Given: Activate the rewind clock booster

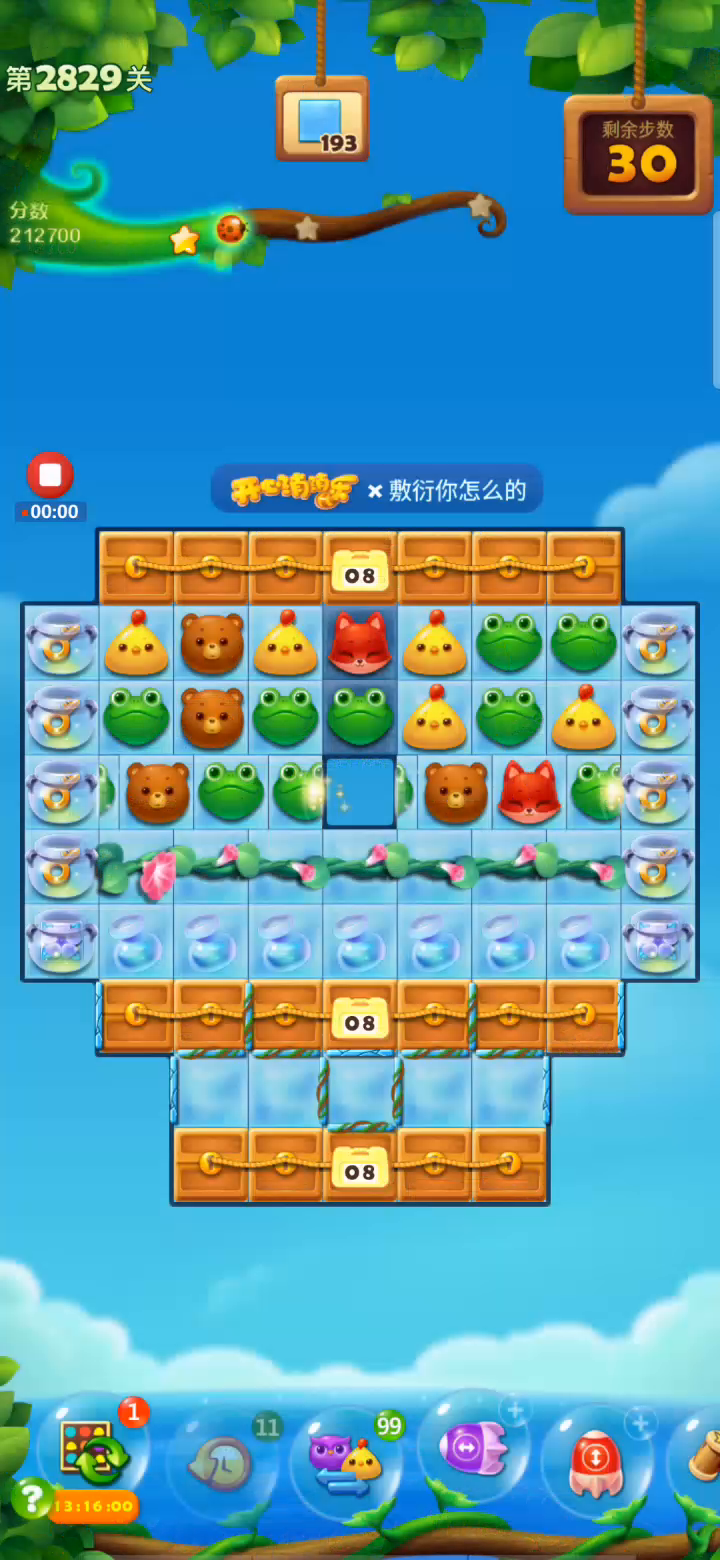Looking at the screenshot, I should 222,1462.
